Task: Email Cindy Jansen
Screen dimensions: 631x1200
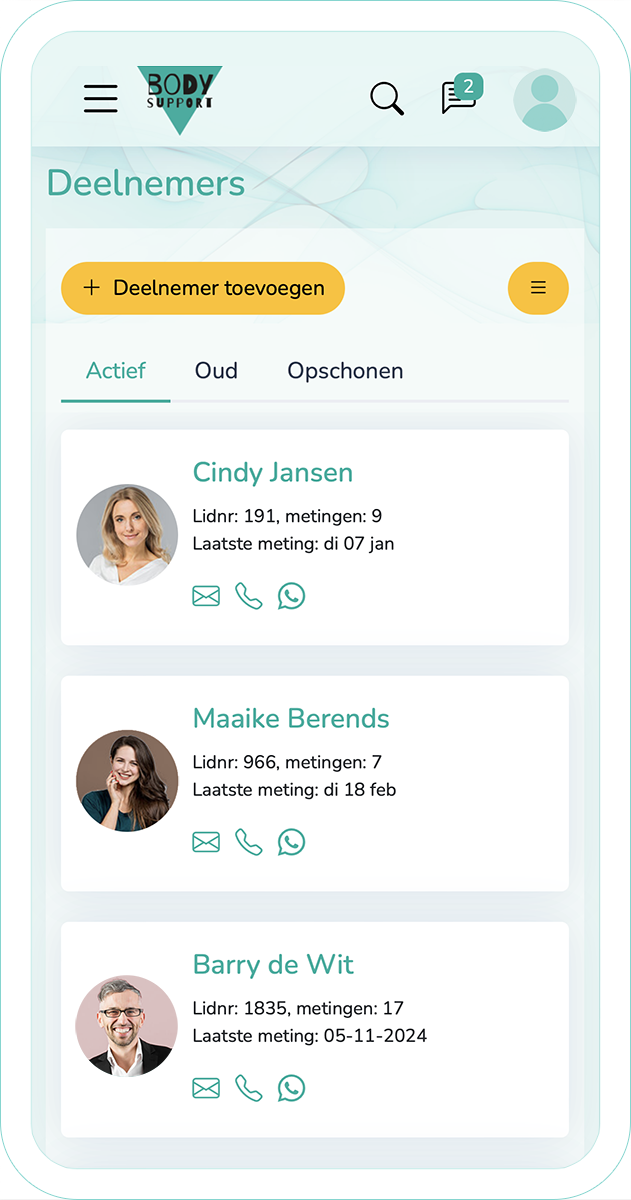Action: (x=206, y=597)
